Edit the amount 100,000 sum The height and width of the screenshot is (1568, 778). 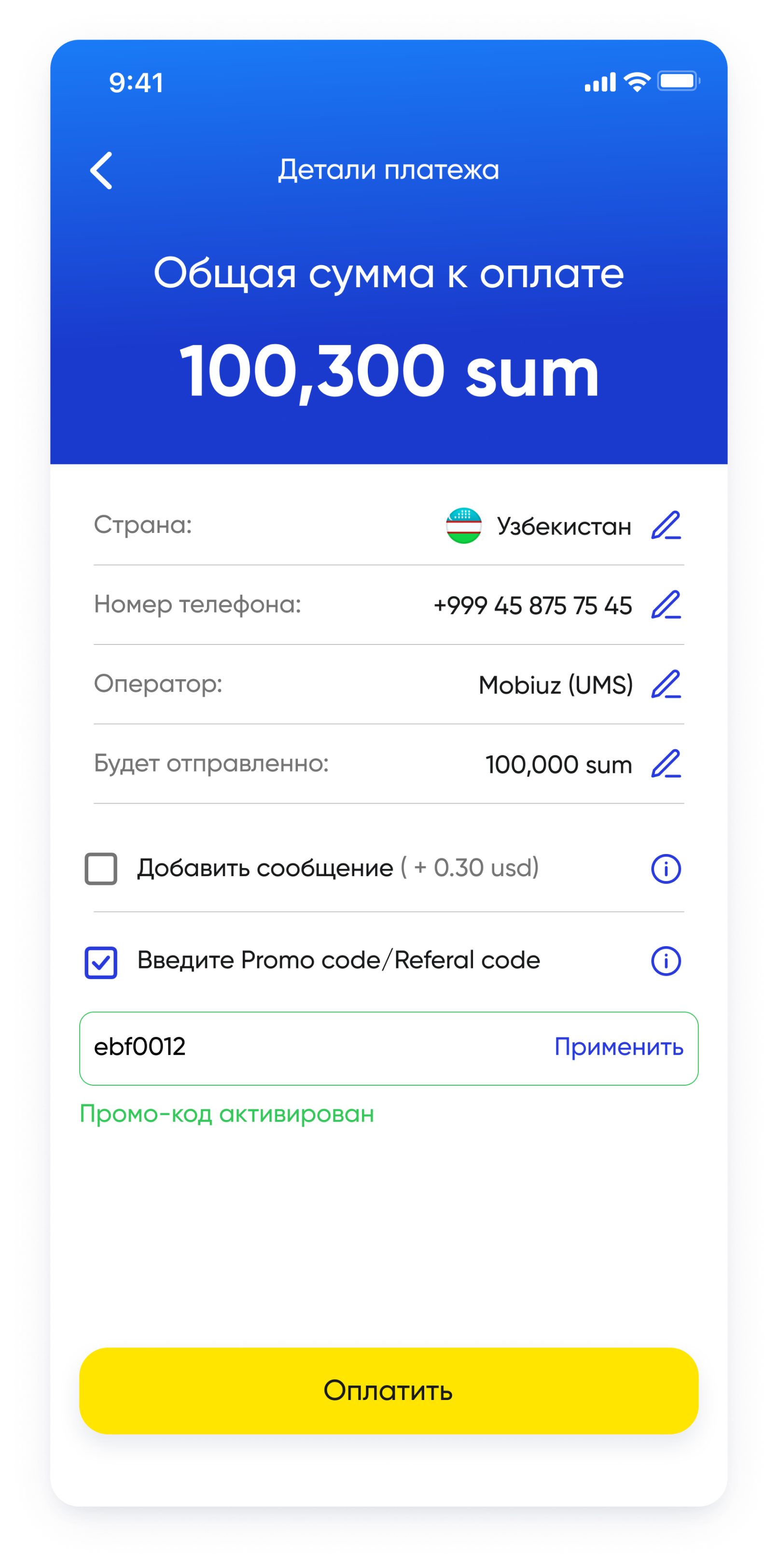[x=666, y=764]
